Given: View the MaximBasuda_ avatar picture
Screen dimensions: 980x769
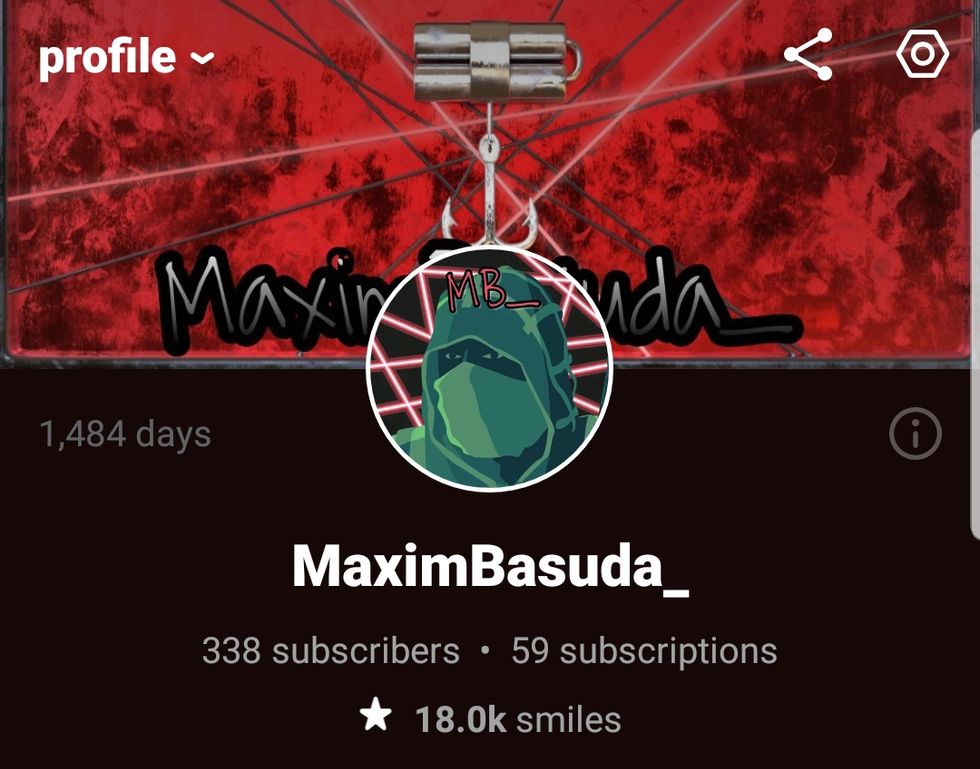Looking at the screenshot, I should coord(490,370).
